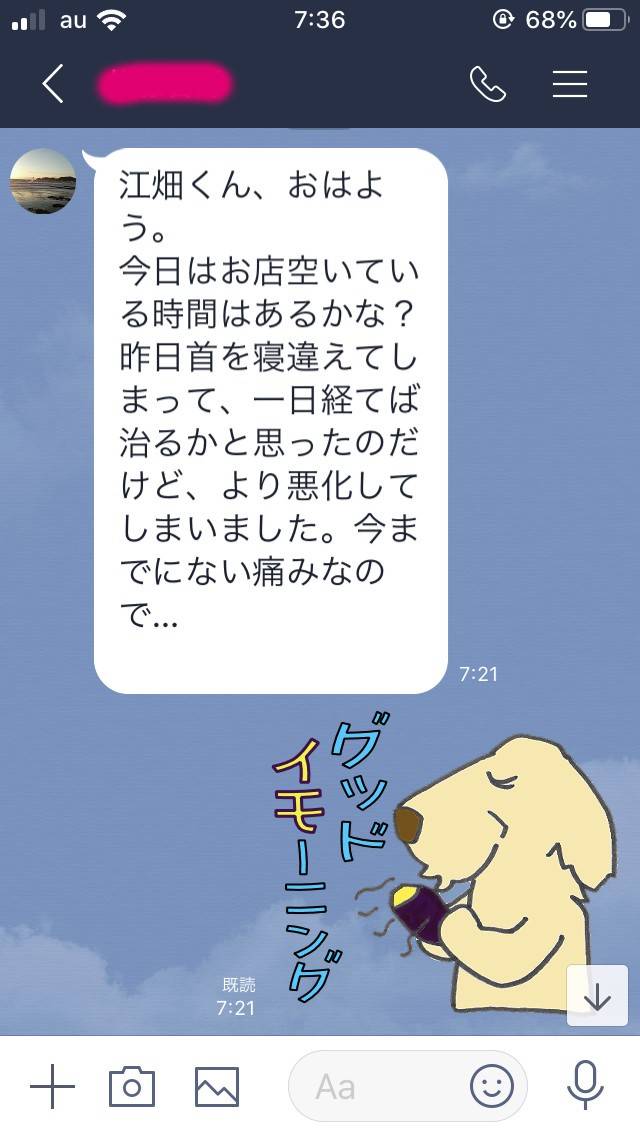The height and width of the screenshot is (1136, 640).
Task: Open the sender's profile picture
Action: point(43,181)
